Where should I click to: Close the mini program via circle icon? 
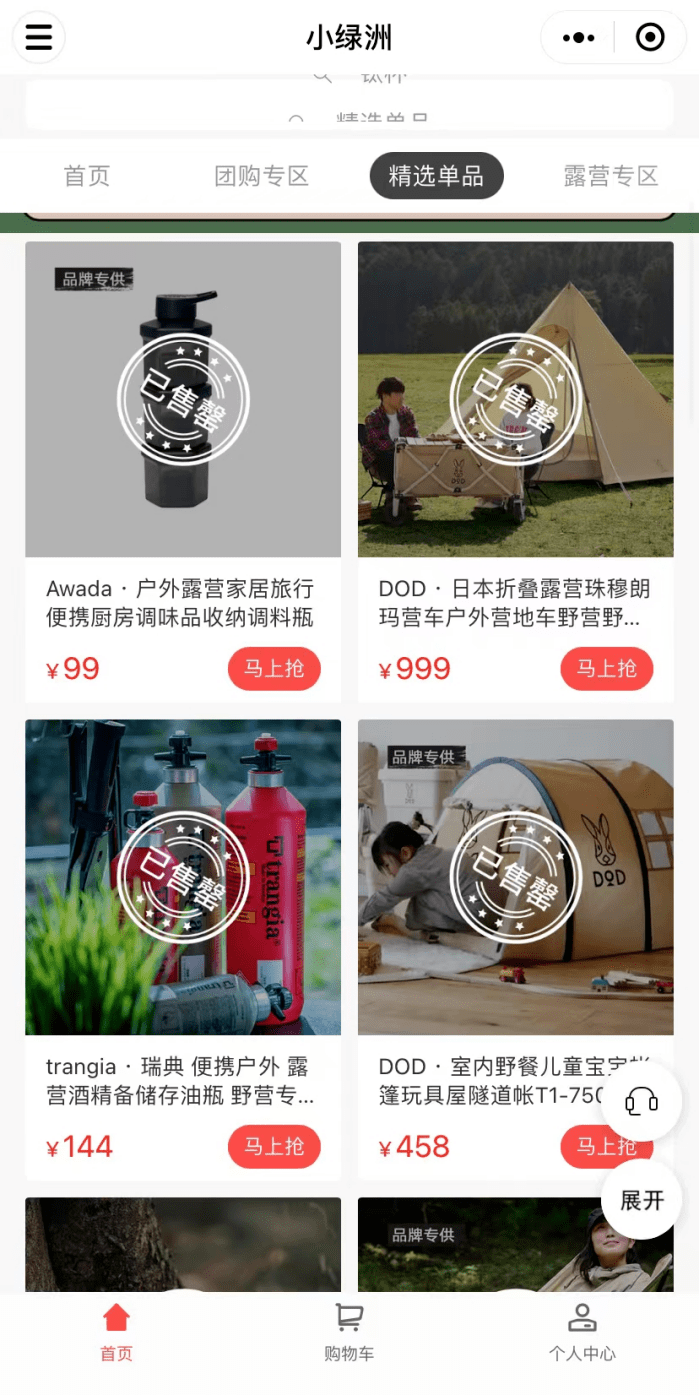pos(650,38)
